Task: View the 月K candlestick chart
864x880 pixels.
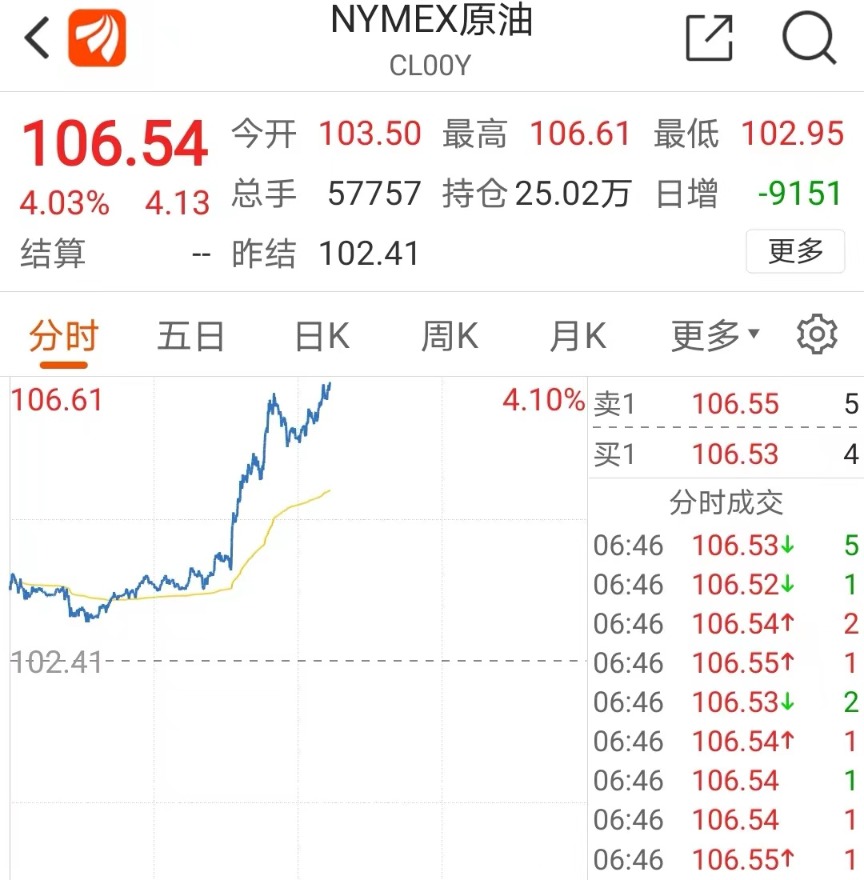Action: [577, 336]
